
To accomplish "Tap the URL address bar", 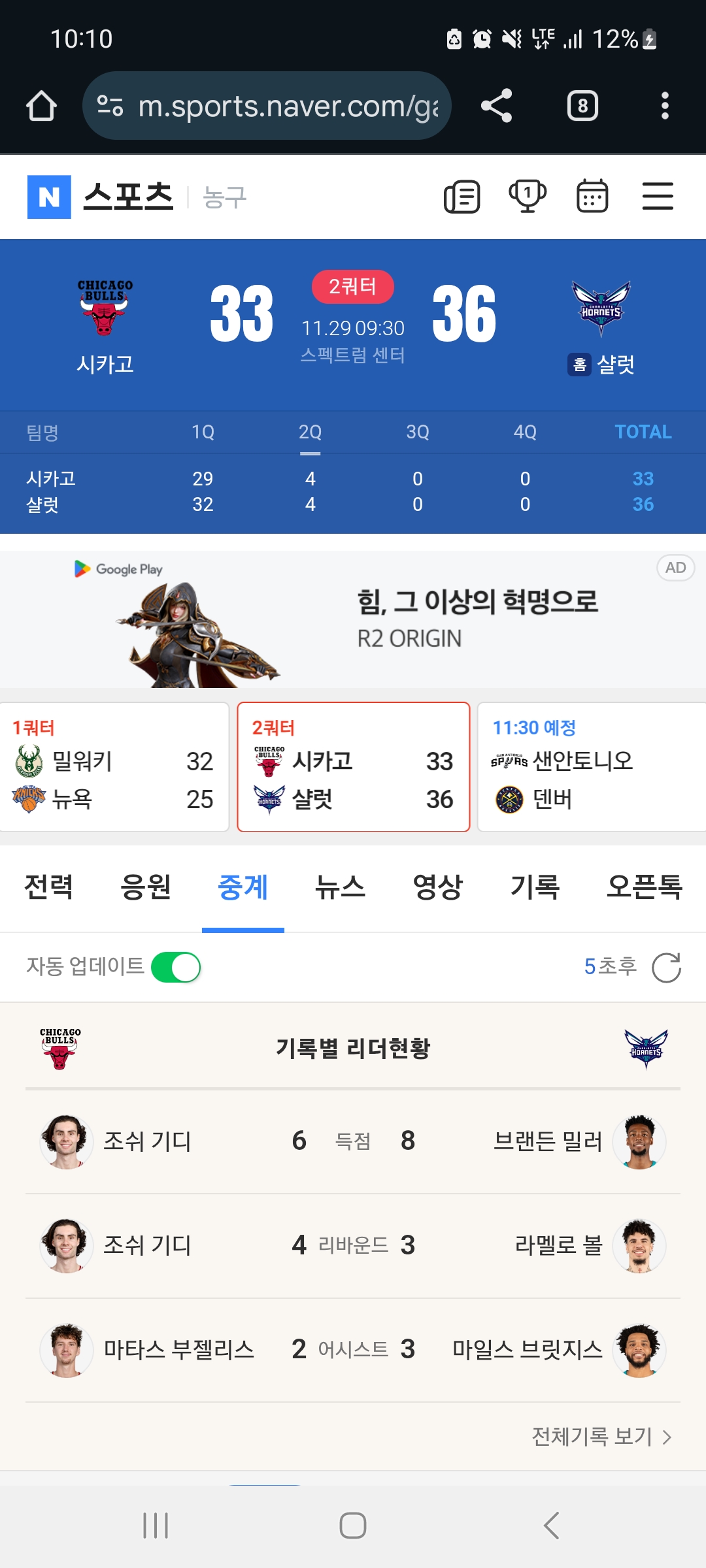I will pyautogui.click(x=267, y=106).
